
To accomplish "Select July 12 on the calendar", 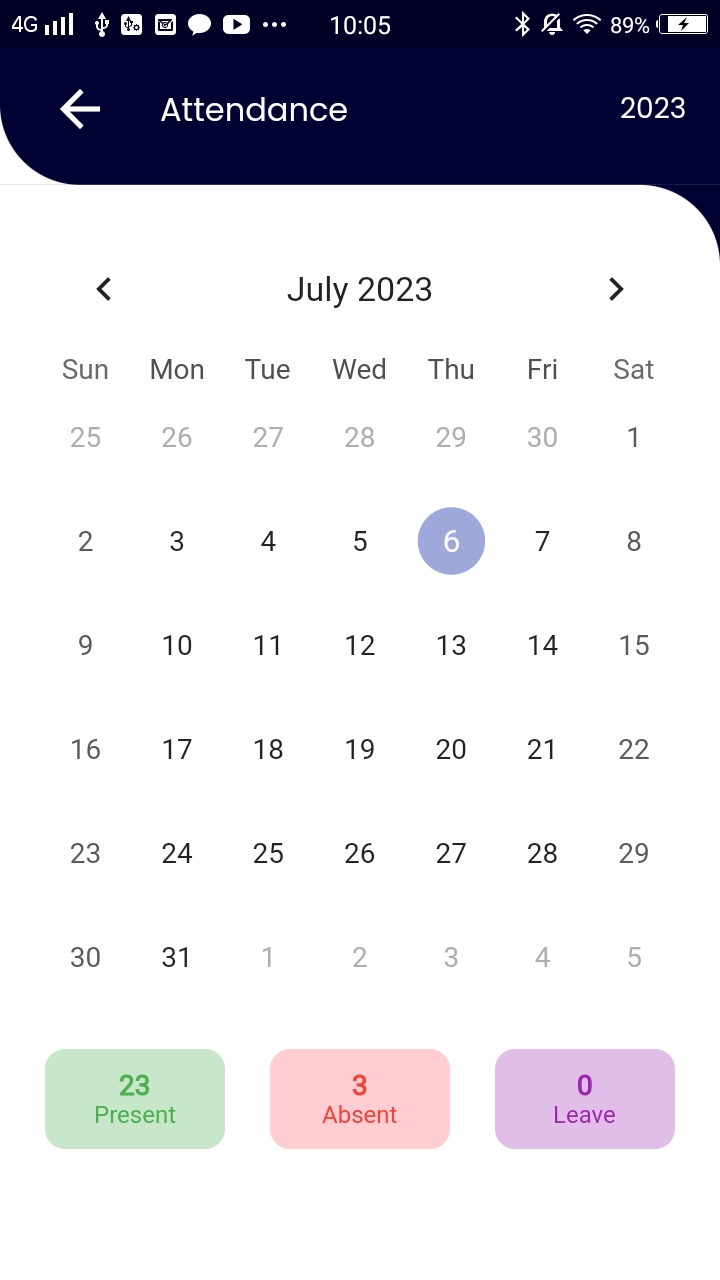I will (360, 645).
